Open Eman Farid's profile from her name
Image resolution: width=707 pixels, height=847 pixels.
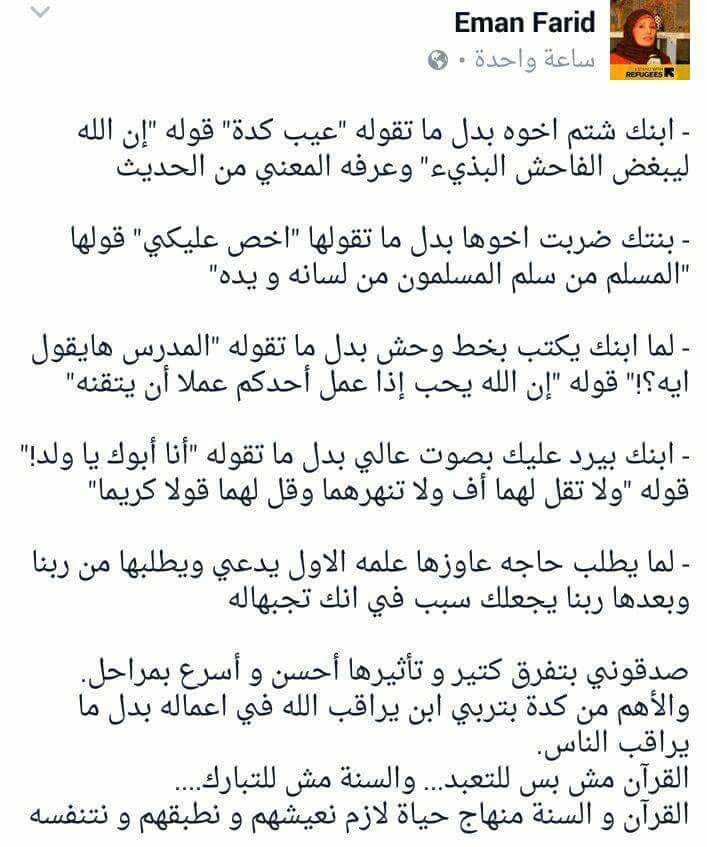pyautogui.click(x=524, y=23)
